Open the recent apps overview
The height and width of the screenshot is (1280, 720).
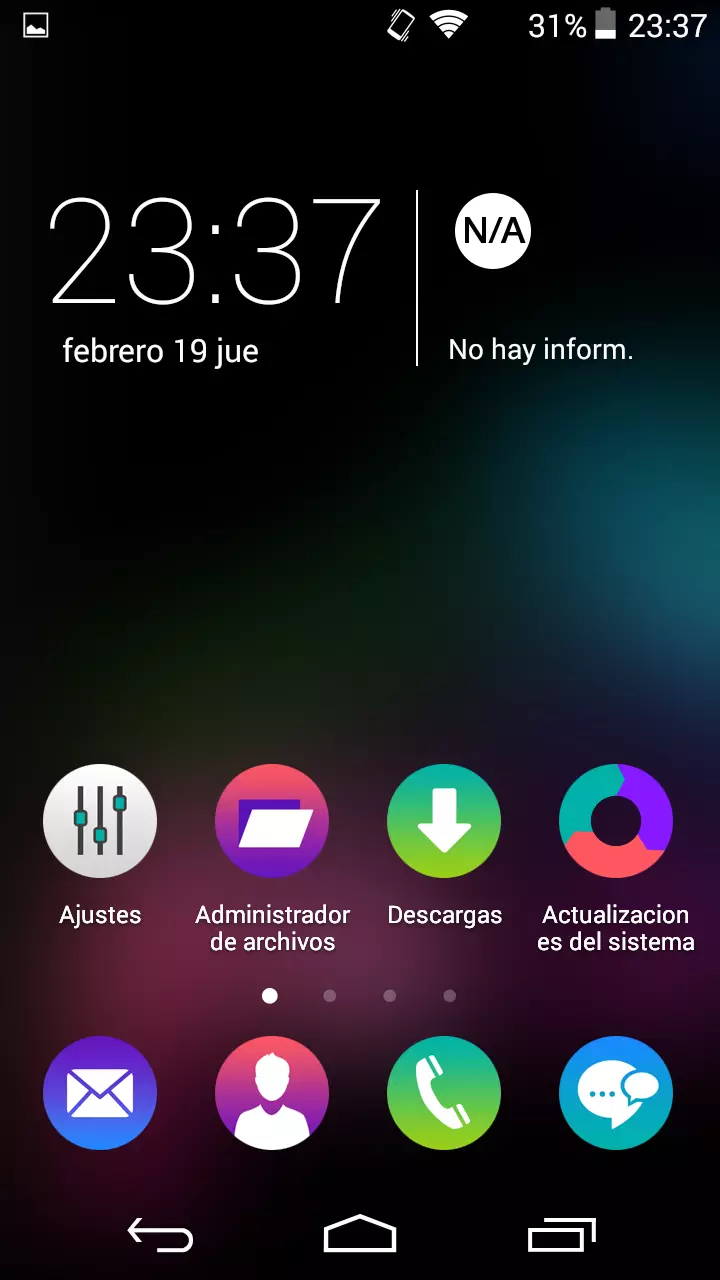[560, 1236]
